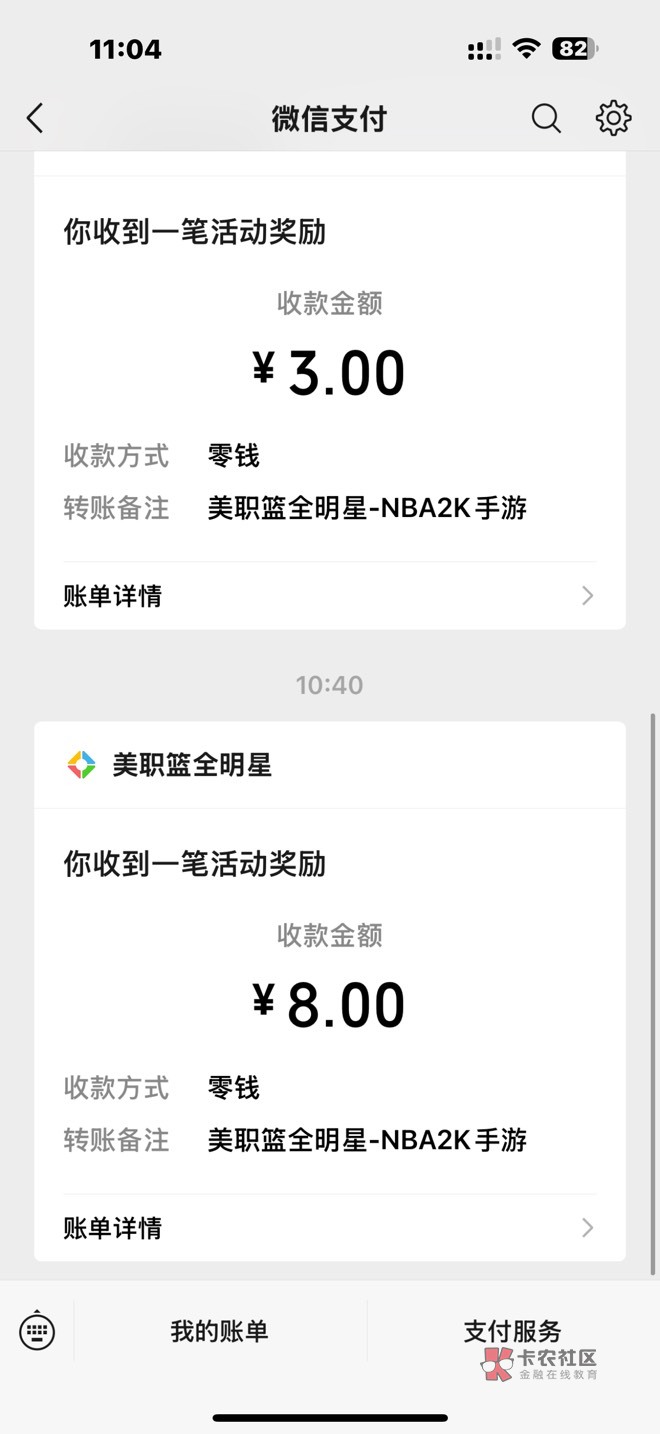Open the 支付服务 menu

[x=512, y=1331]
